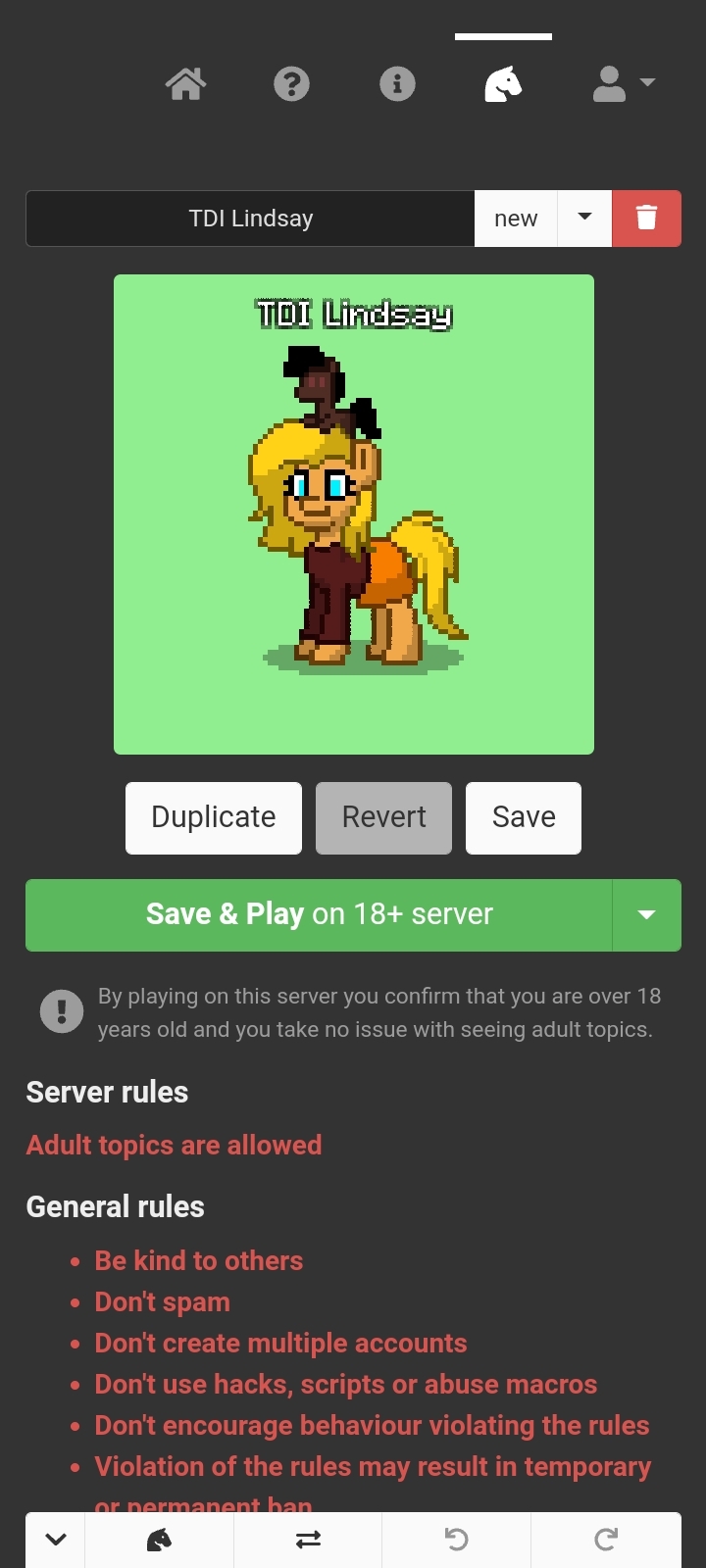
Task: Redo the last change
Action: pos(606,1540)
